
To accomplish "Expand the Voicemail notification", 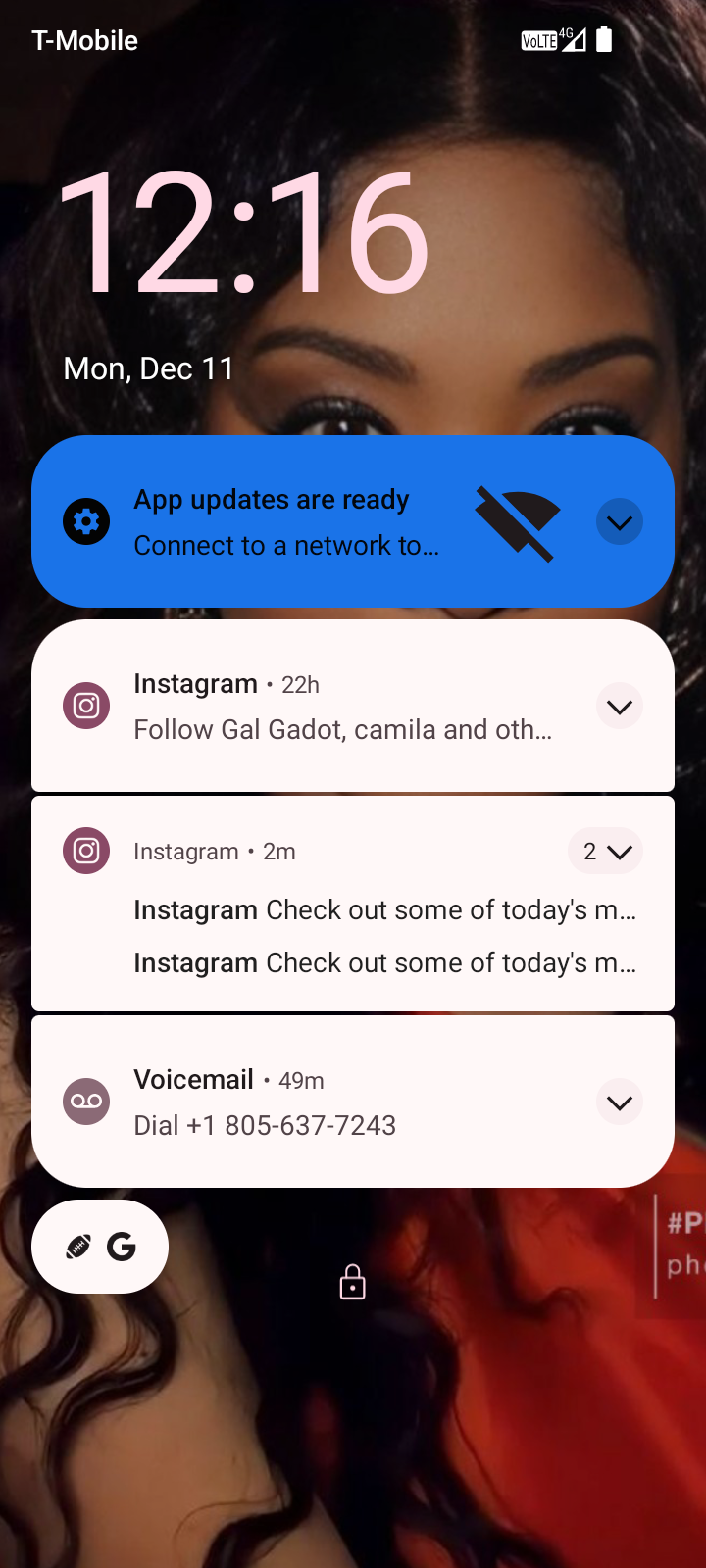I will click(620, 1102).
